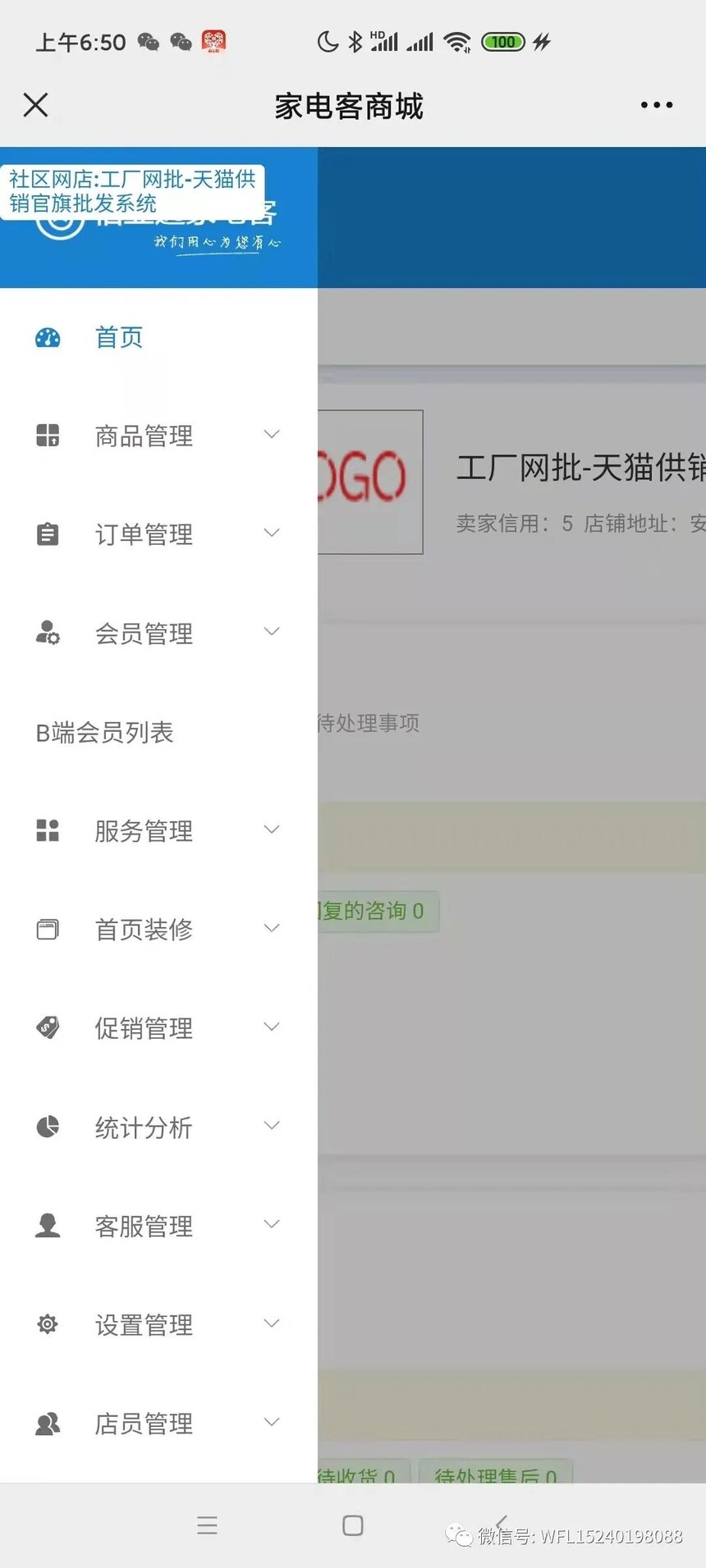Expand 客服管理 menu
706x1568 pixels.
coord(158,1226)
